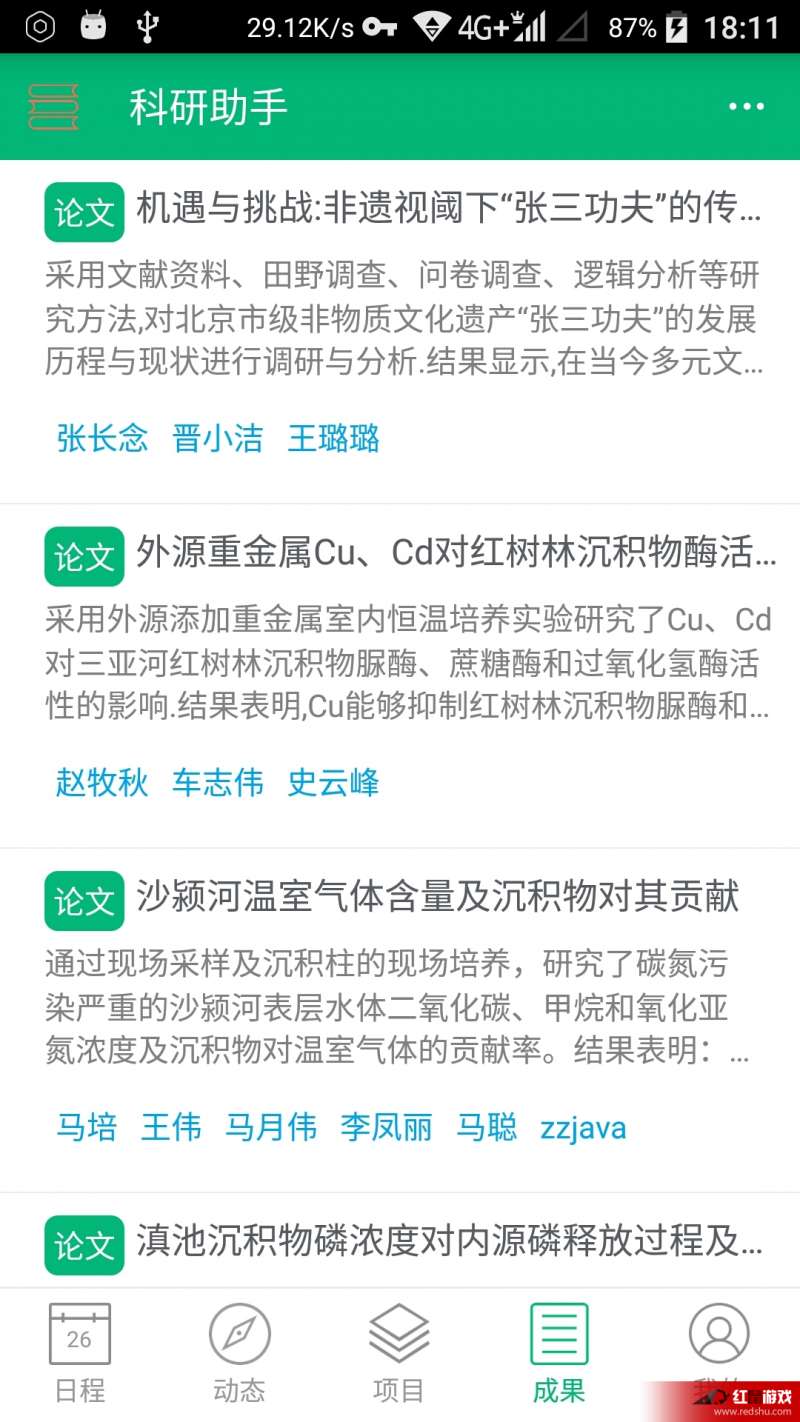Tap the stacked books icon in header
This screenshot has width=800, height=1422.
coord(53,107)
